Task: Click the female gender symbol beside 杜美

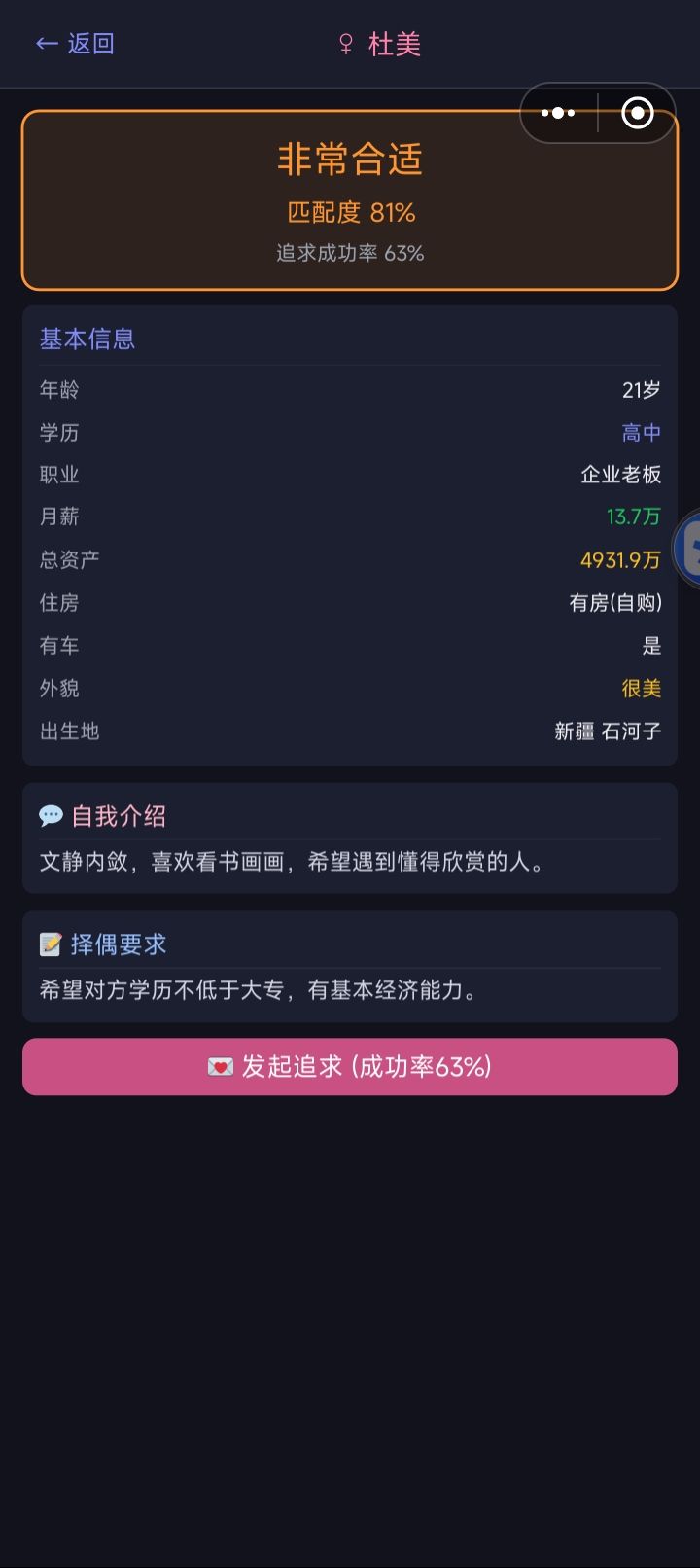Action: 345,45
